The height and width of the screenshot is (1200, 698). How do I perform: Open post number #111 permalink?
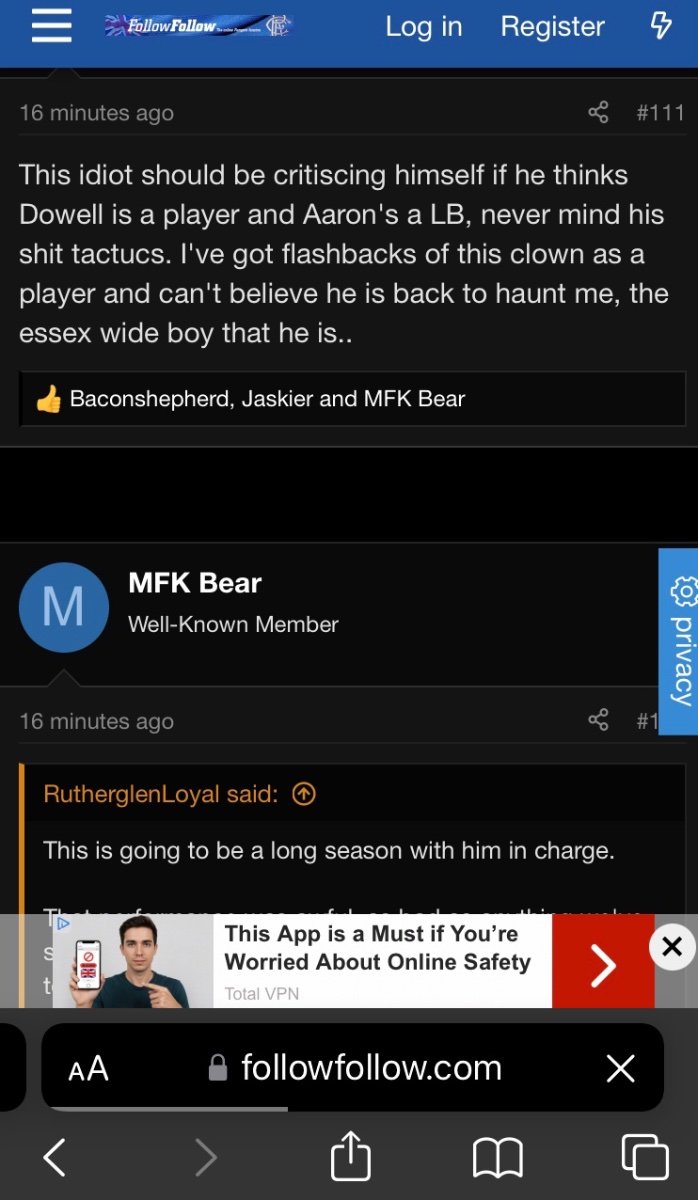660,113
